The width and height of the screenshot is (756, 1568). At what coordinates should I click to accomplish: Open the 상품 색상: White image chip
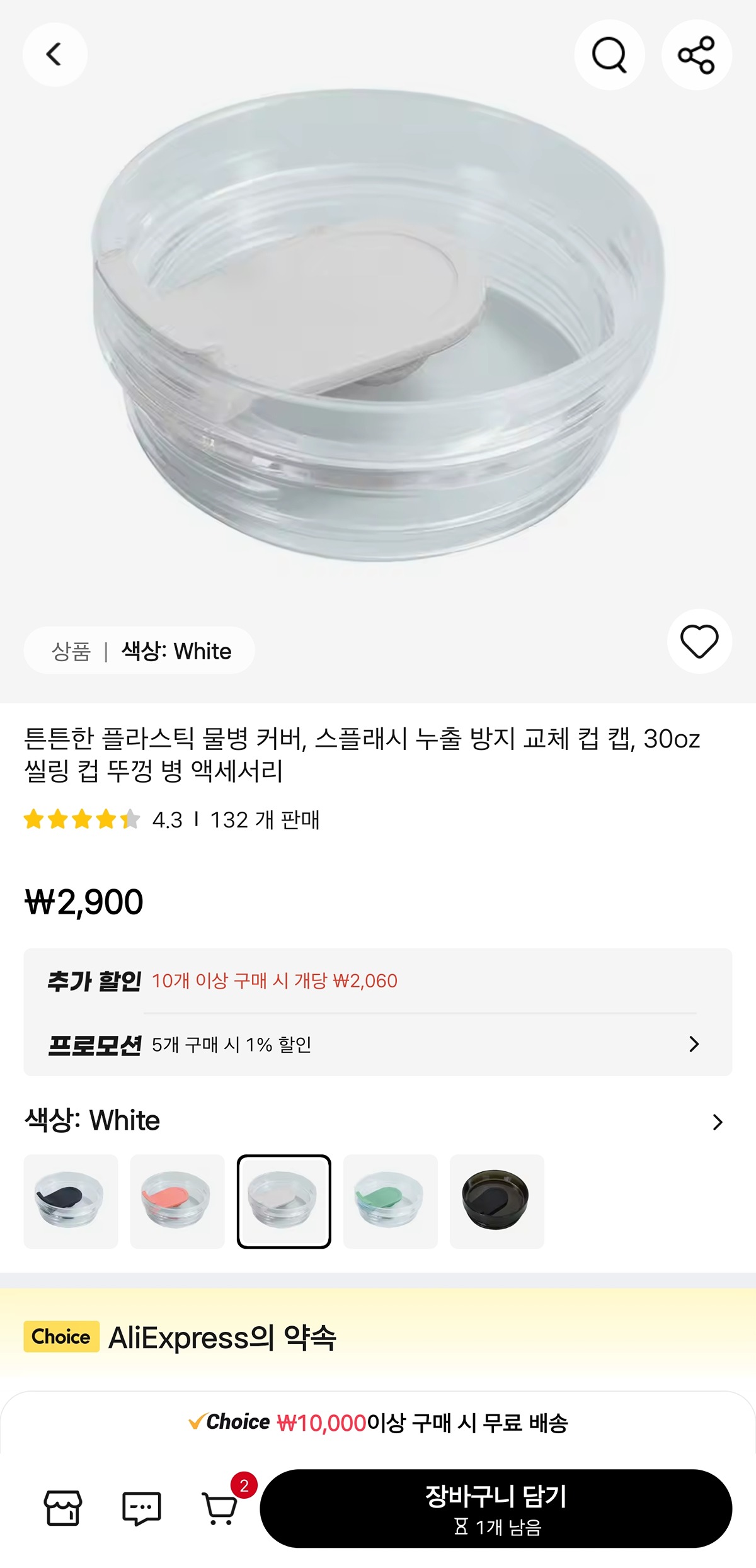139,650
